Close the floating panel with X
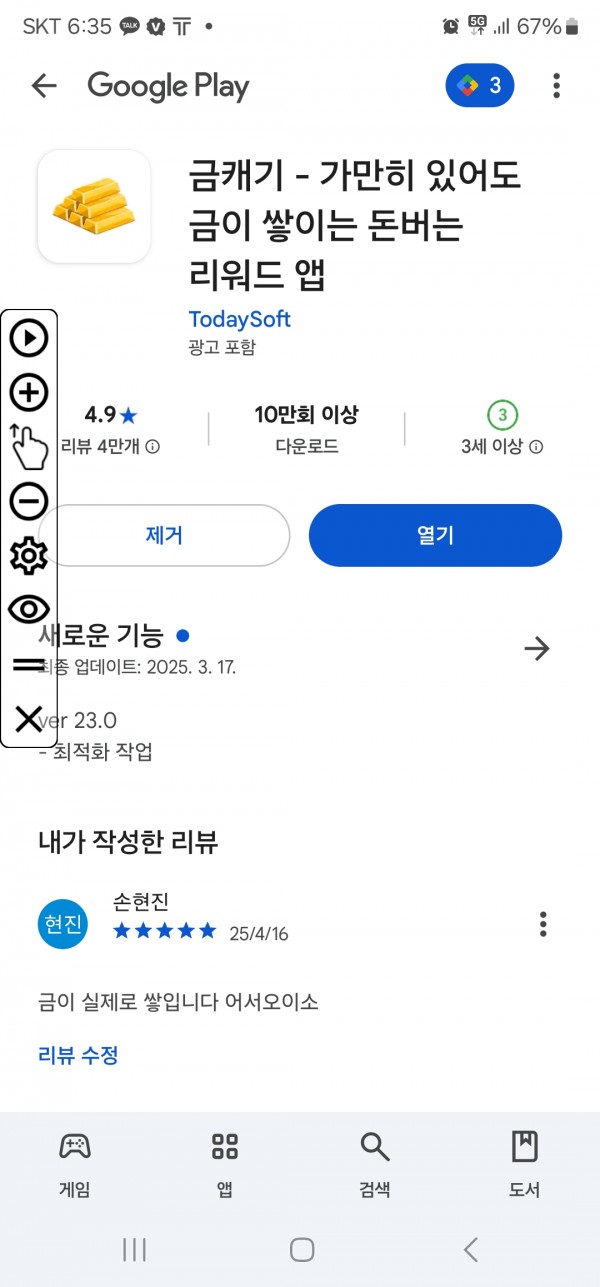 click(29, 718)
